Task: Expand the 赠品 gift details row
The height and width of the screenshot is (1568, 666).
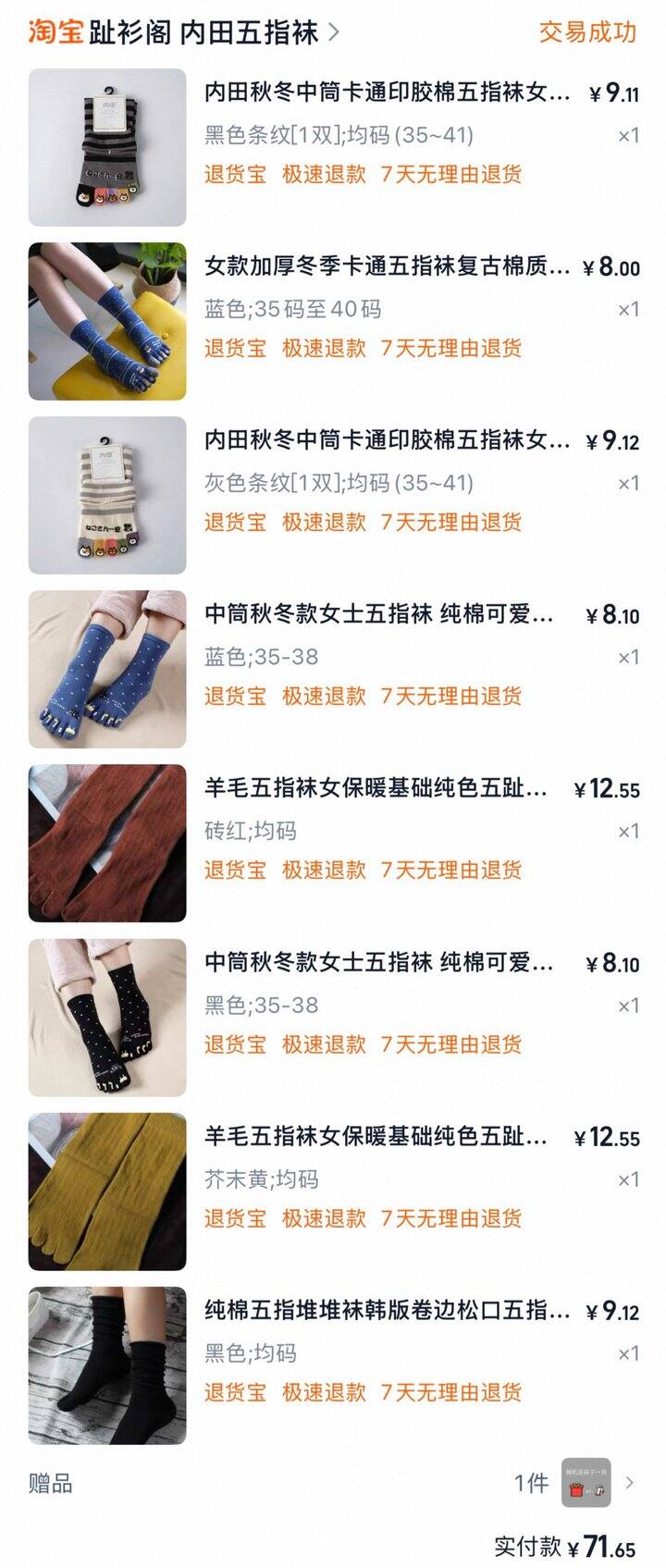Action: [x=628, y=1483]
